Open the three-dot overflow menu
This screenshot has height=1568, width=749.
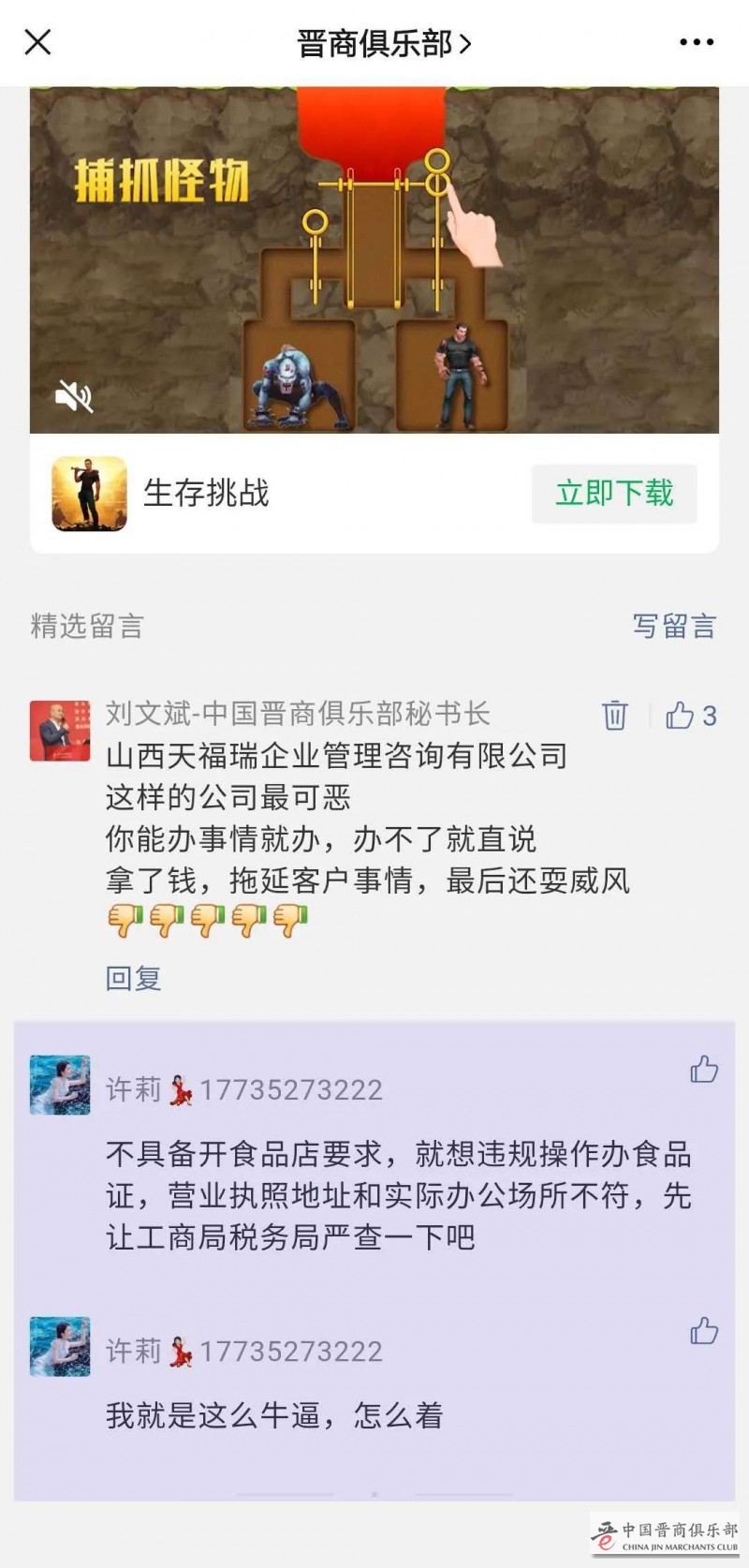point(696,42)
